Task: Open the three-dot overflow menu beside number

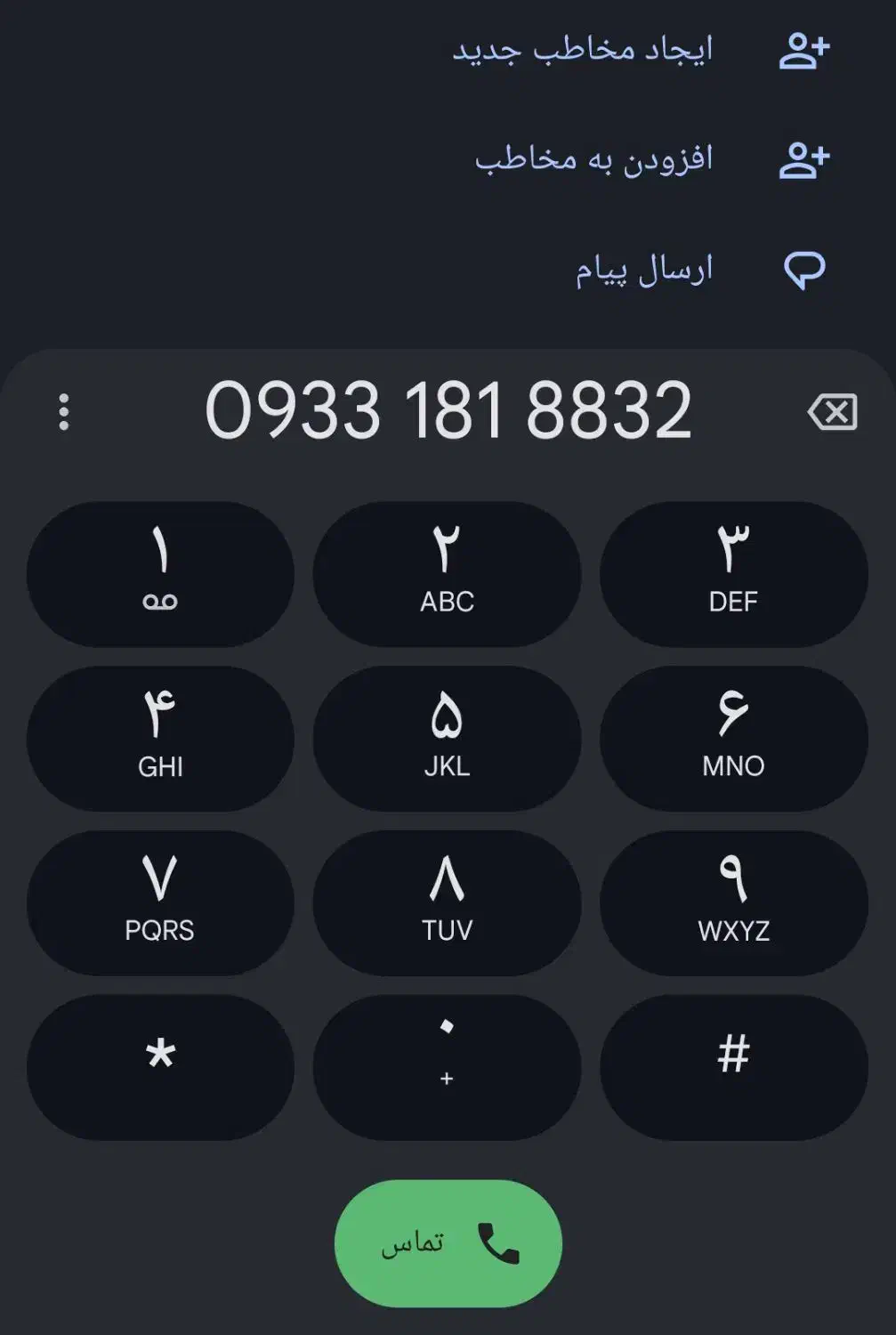Action: pyautogui.click(x=63, y=412)
